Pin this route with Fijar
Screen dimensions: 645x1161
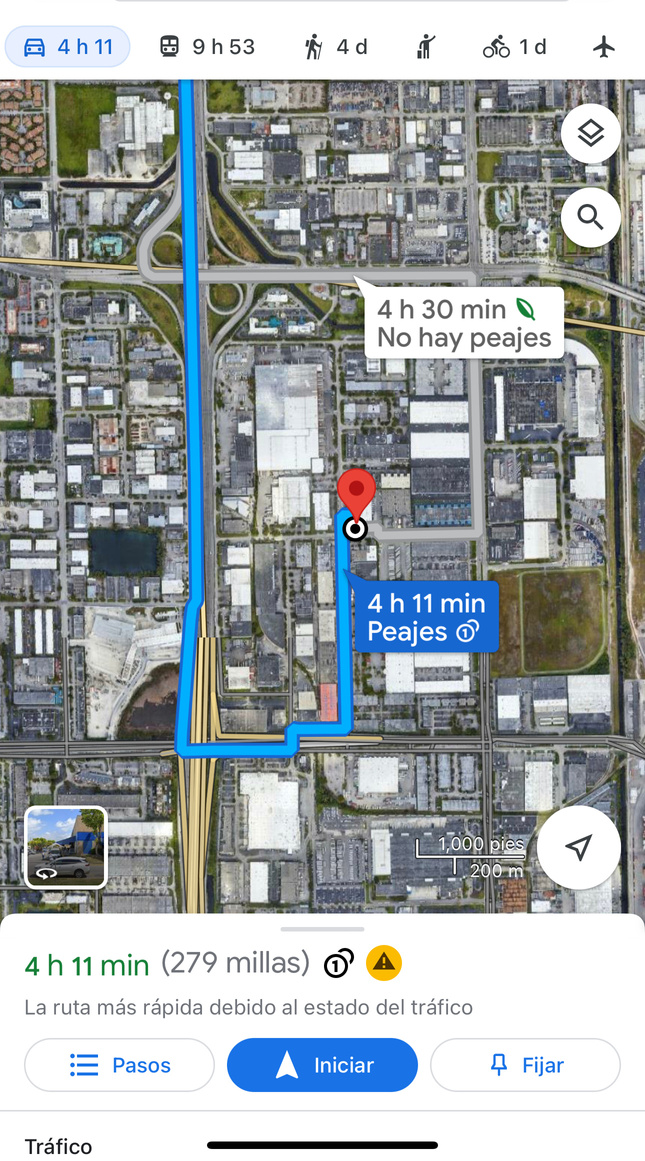coord(525,1065)
